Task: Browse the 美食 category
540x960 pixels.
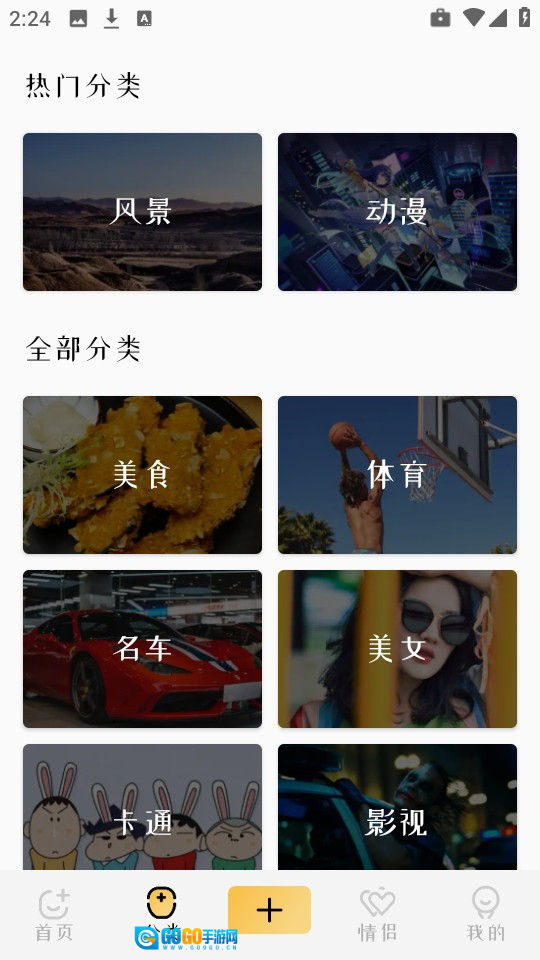Action: click(x=142, y=475)
